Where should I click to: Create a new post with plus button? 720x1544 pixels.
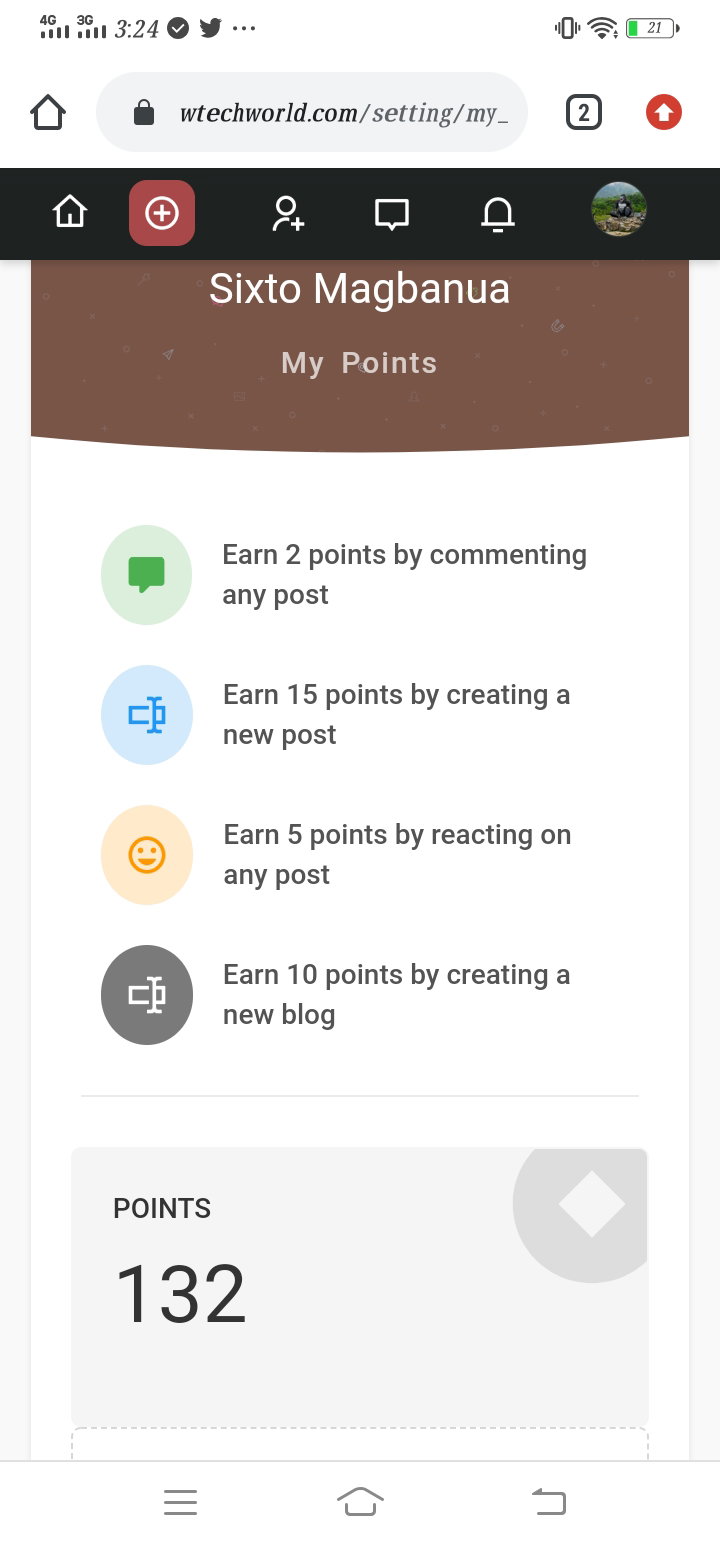click(x=162, y=213)
